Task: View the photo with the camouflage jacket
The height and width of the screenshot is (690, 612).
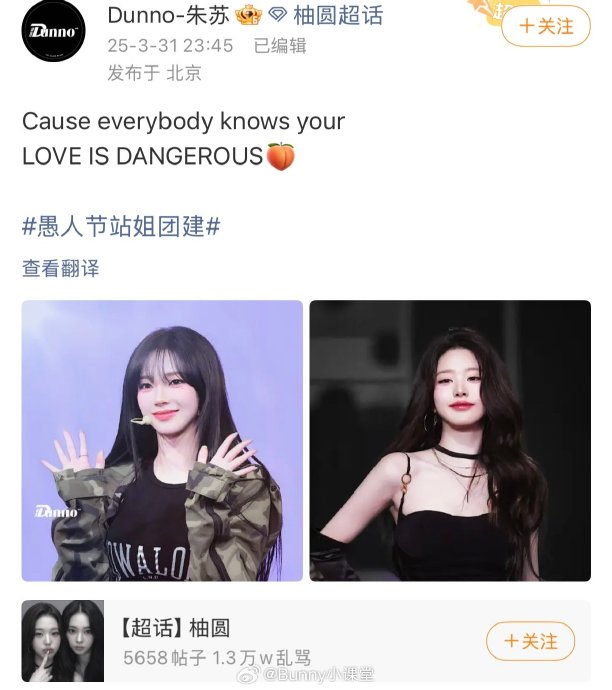Action: (162, 440)
